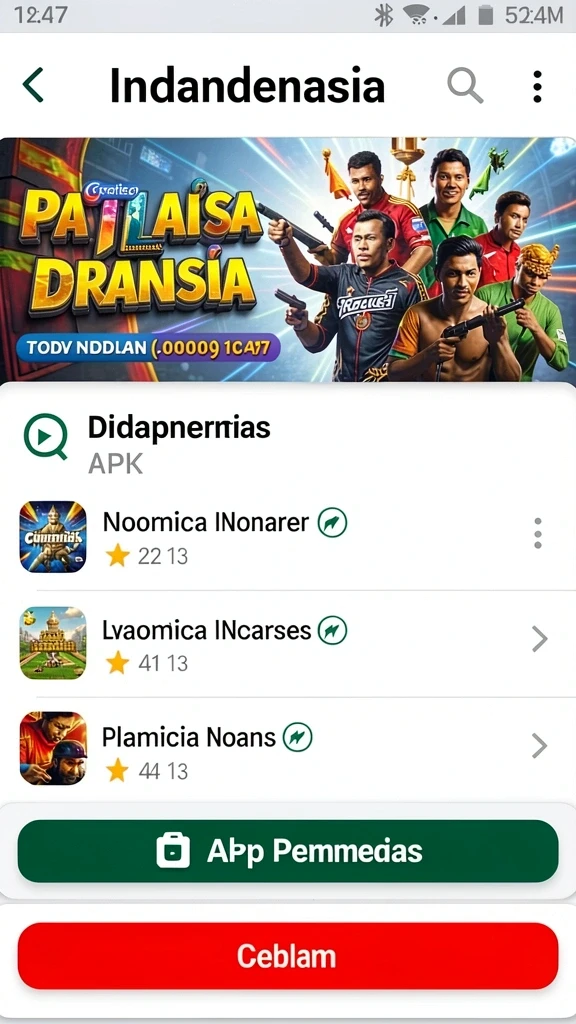576x1024 pixels.
Task: Tap the red Ceblam button
Action: pyautogui.click(x=288, y=956)
